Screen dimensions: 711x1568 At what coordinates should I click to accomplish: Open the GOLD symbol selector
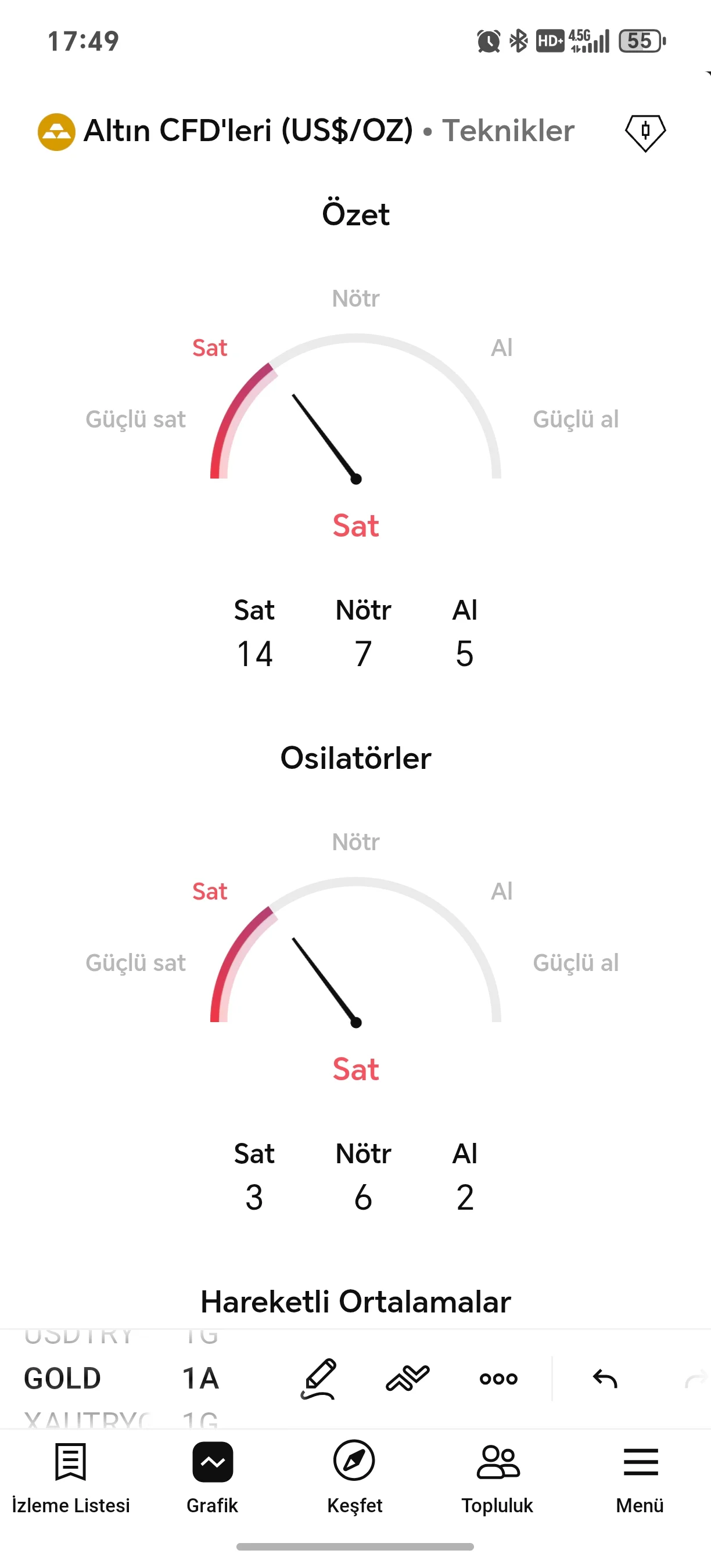tap(62, 1379)
